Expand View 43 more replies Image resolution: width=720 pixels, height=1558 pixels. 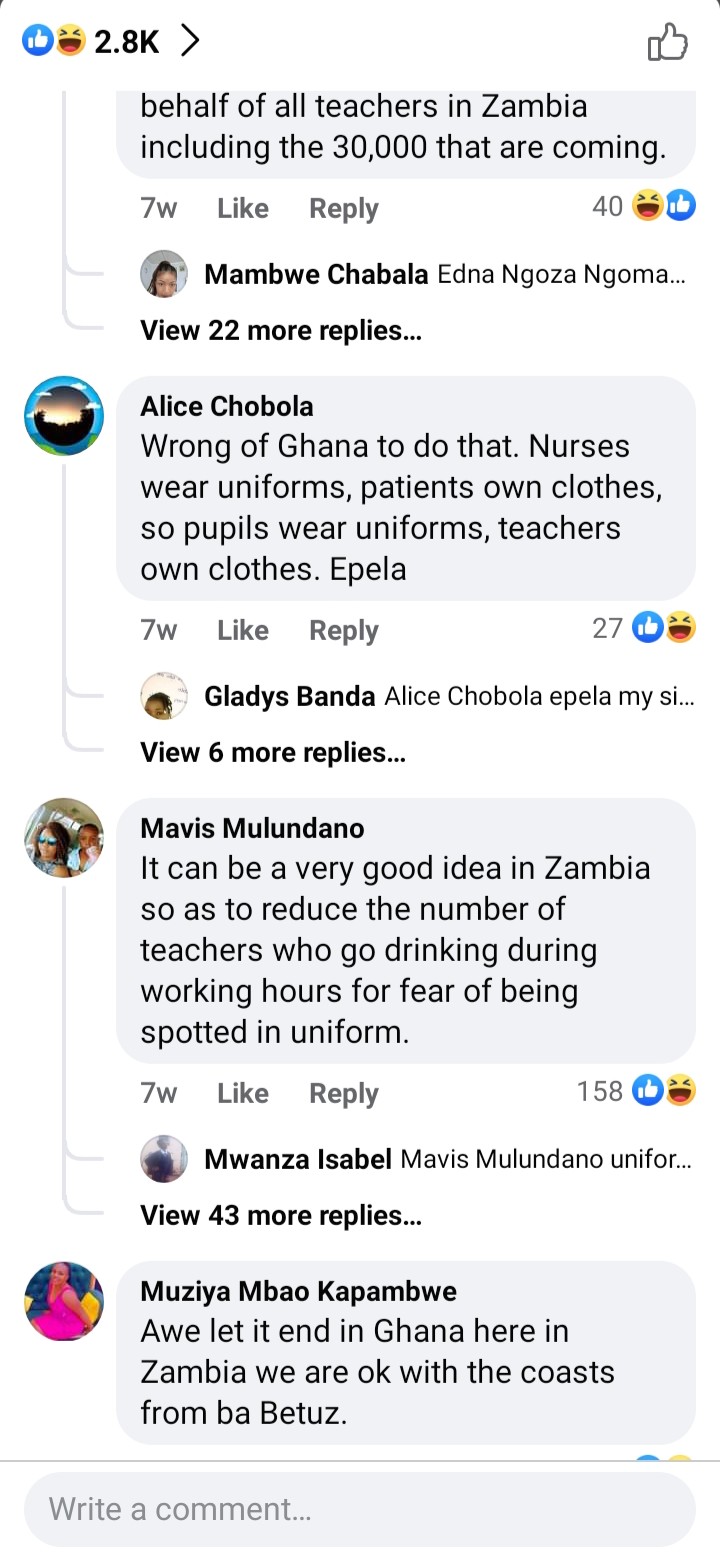pos(280,1216)
